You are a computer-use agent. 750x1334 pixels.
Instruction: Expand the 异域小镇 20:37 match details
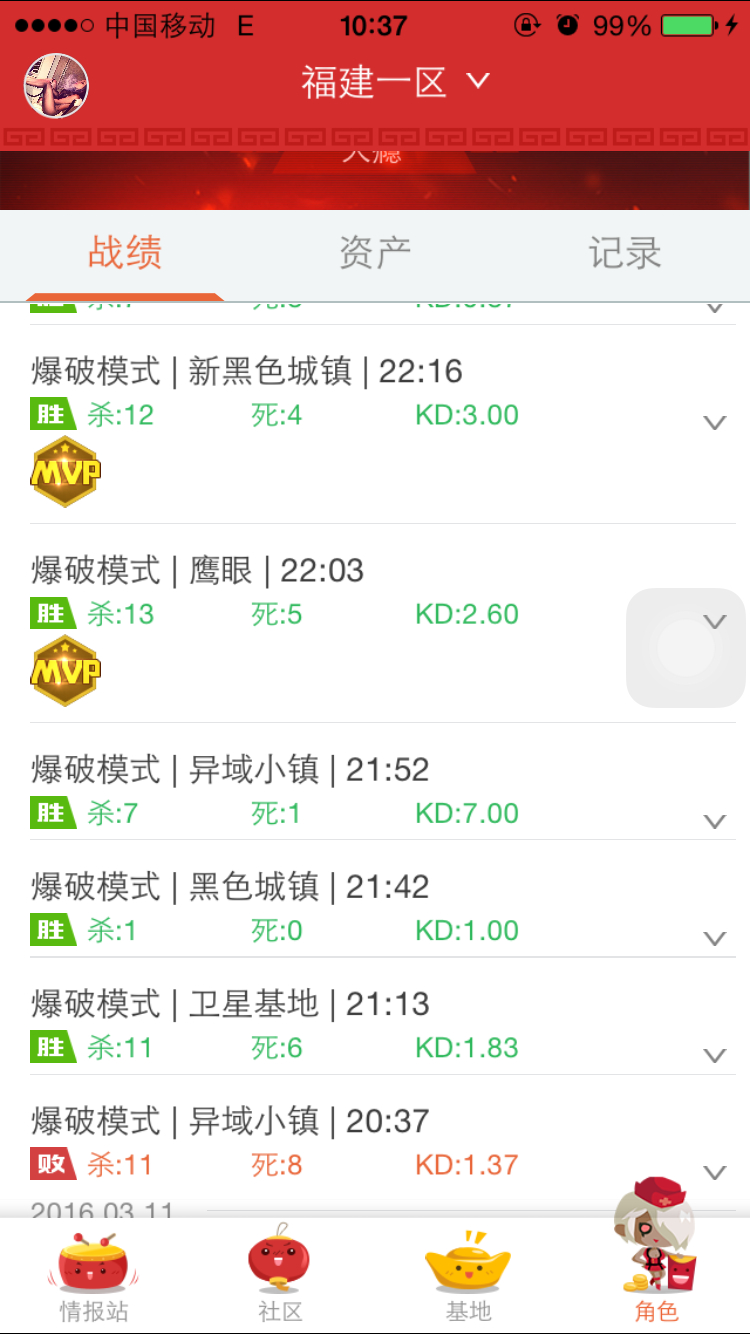click(714, 1172)
